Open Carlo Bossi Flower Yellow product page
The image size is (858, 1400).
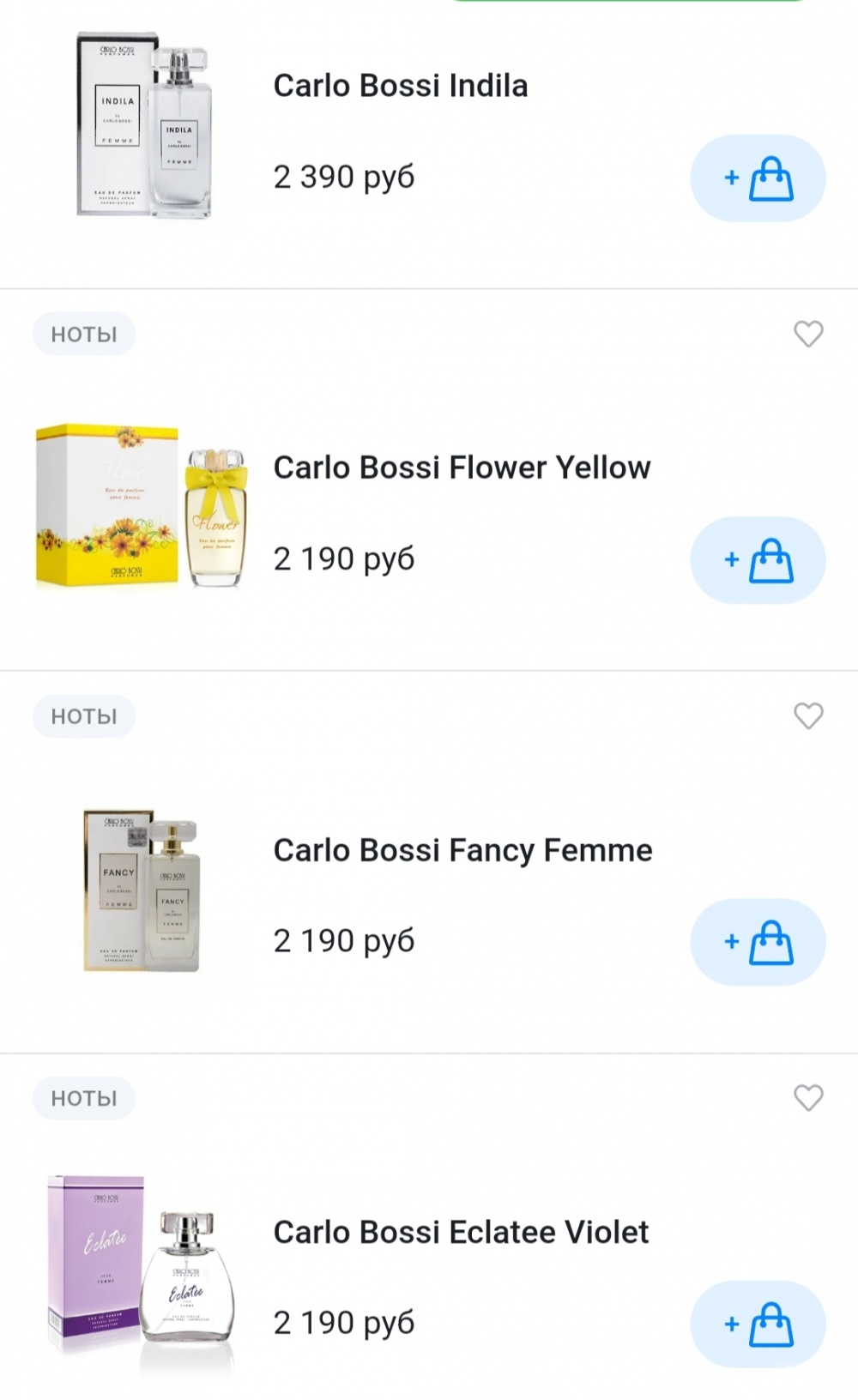(462, 467)
